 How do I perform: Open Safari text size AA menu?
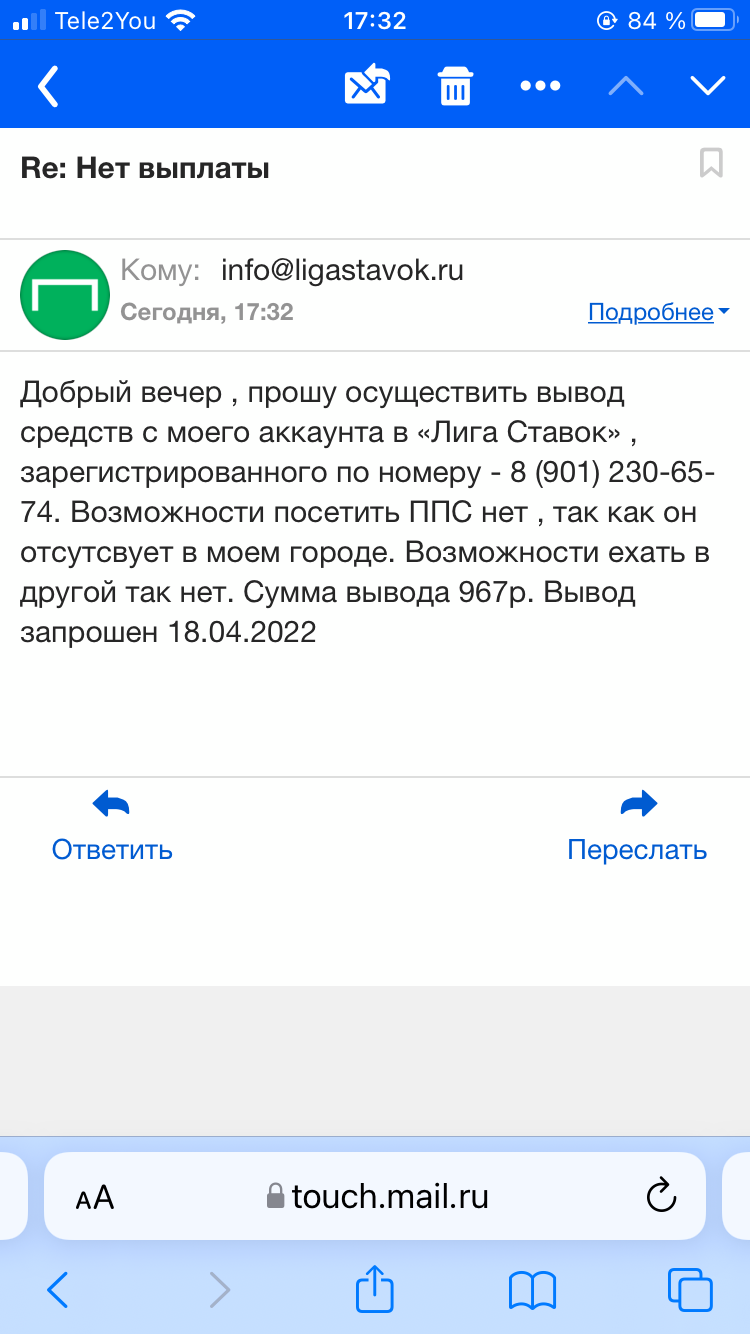(95, 1197)
